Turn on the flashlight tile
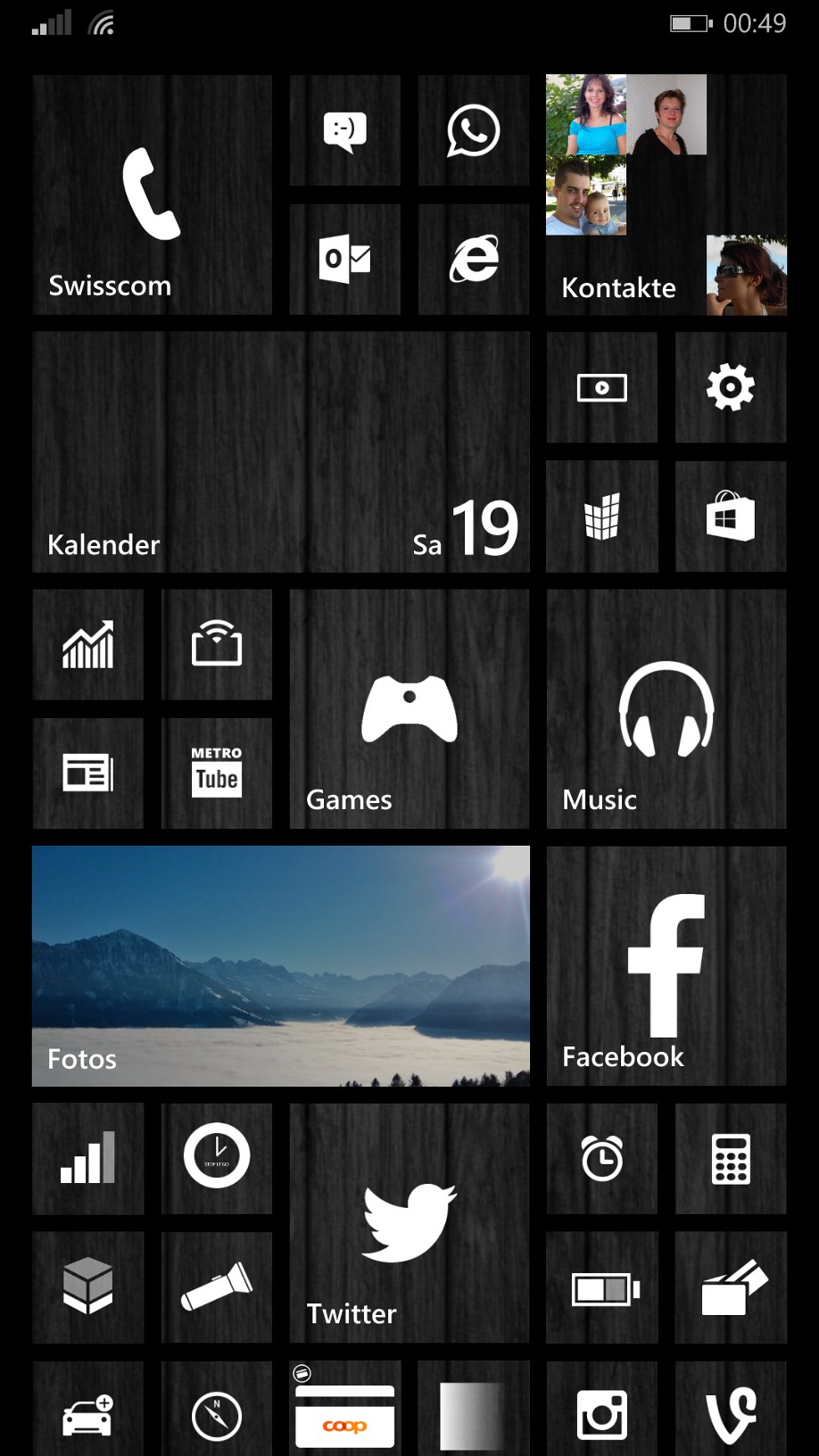 pos(216,1286)
